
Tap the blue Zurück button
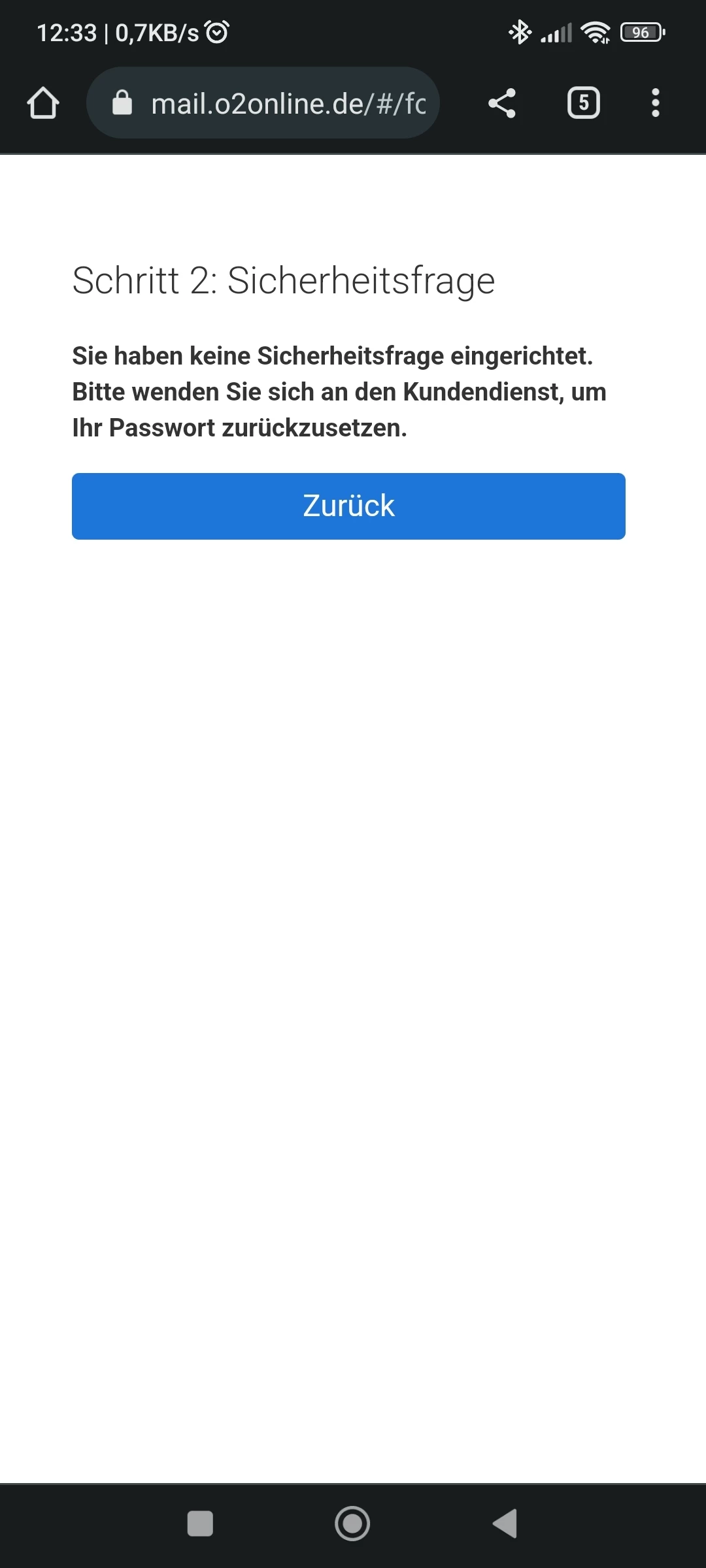tap(348, 506)
